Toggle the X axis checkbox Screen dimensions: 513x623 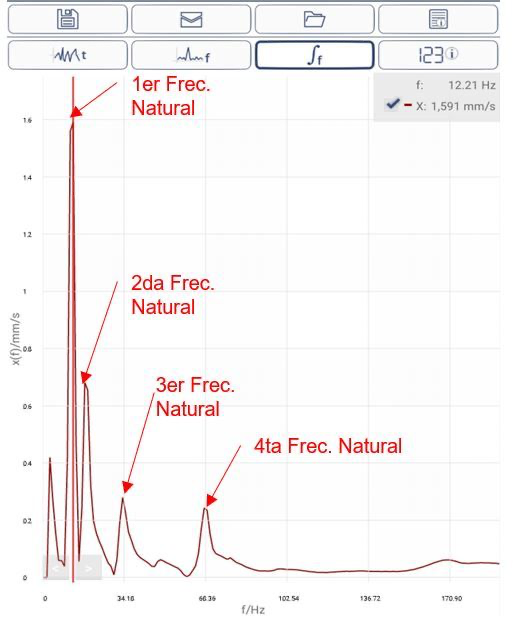(x=392, y=104)
